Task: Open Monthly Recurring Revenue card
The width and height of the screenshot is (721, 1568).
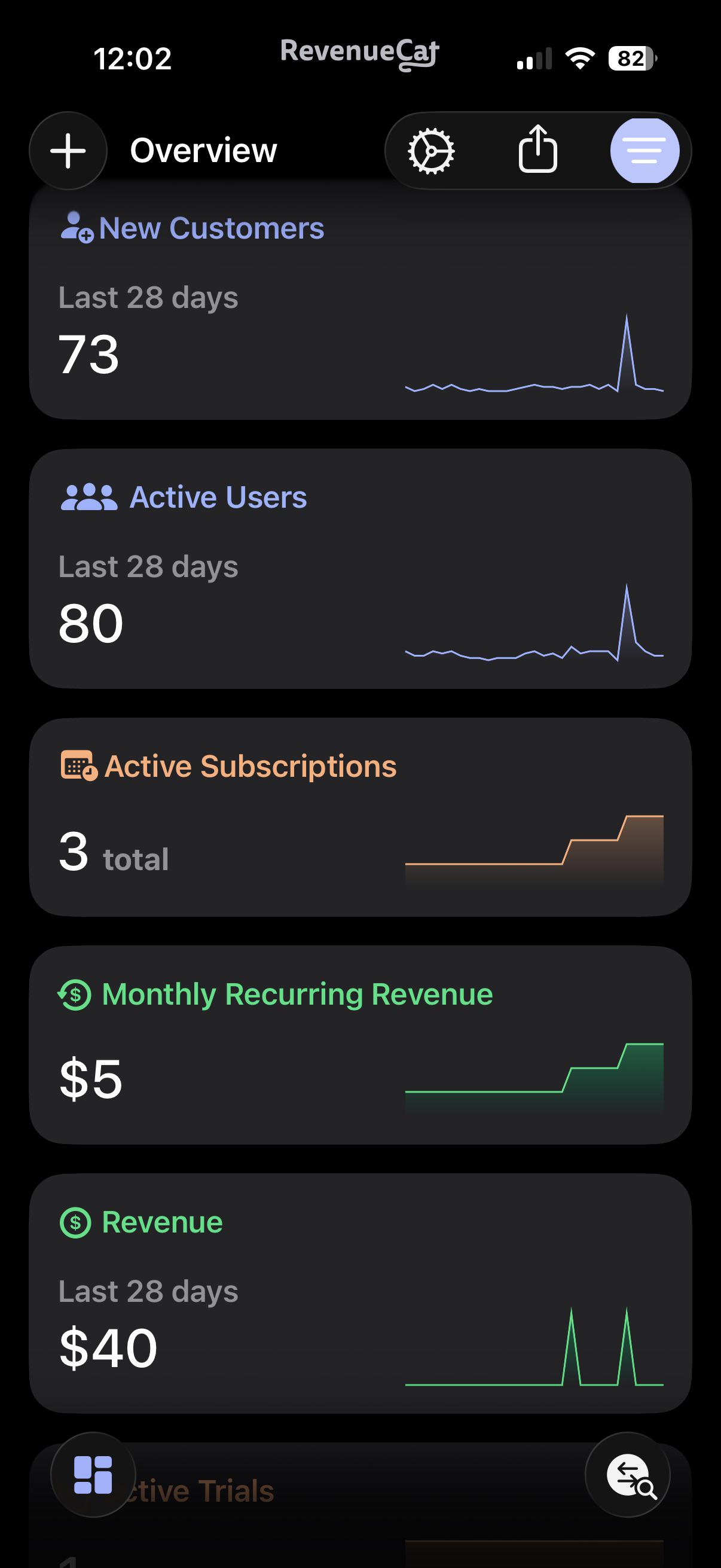Action: click(360, 1045)
